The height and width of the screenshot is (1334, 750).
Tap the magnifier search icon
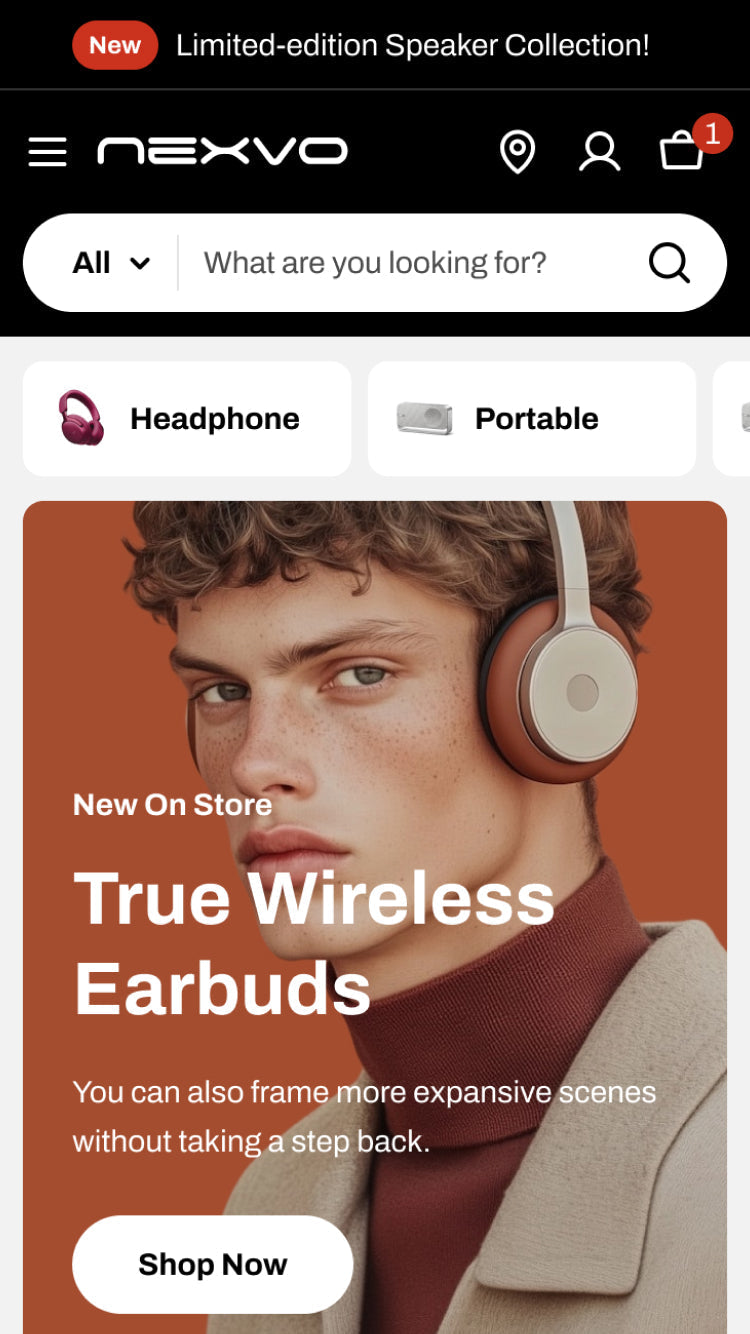(x=669, y=263)
